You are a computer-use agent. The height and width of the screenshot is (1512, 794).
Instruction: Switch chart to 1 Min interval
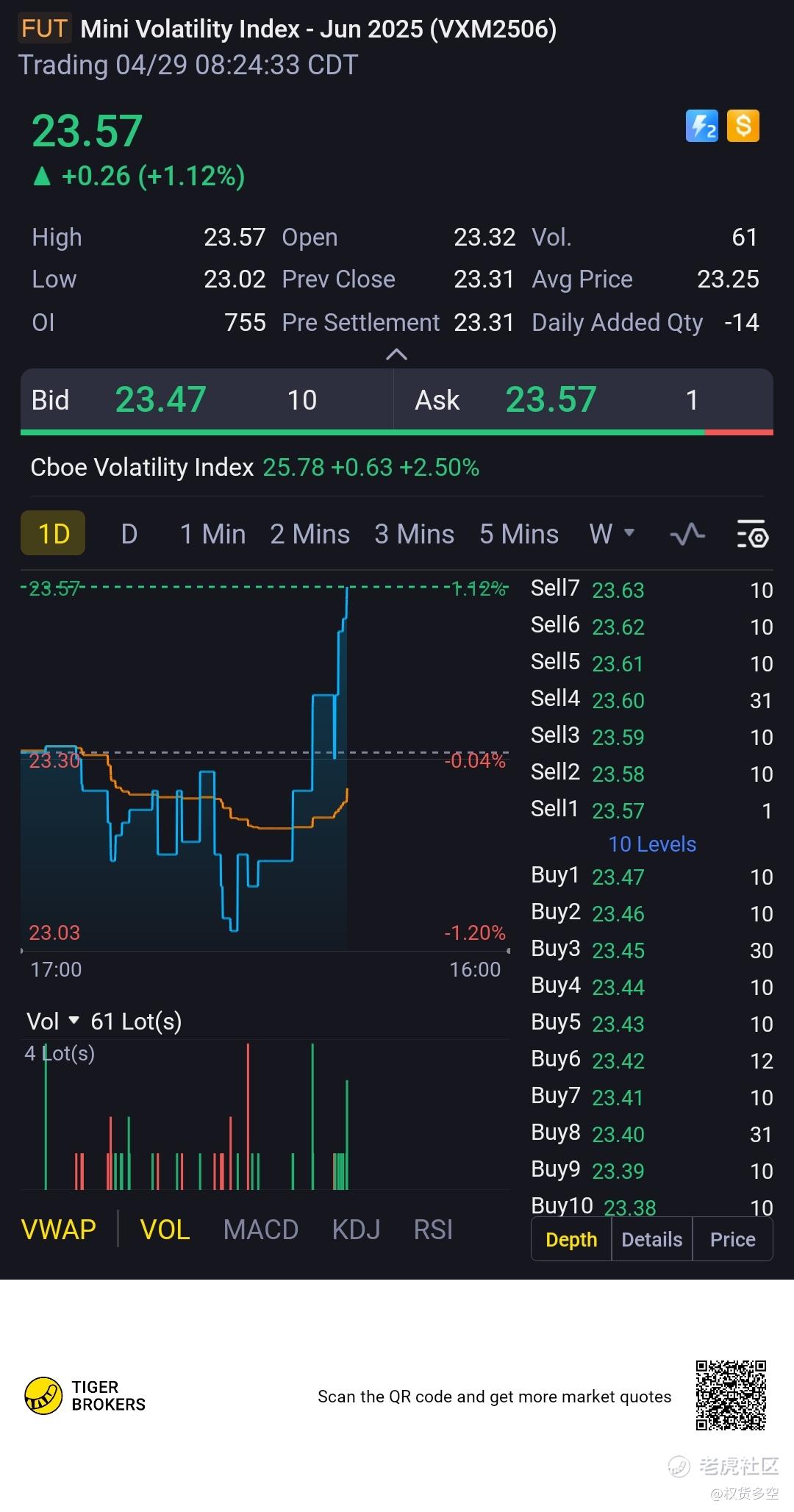click(212, 534)
